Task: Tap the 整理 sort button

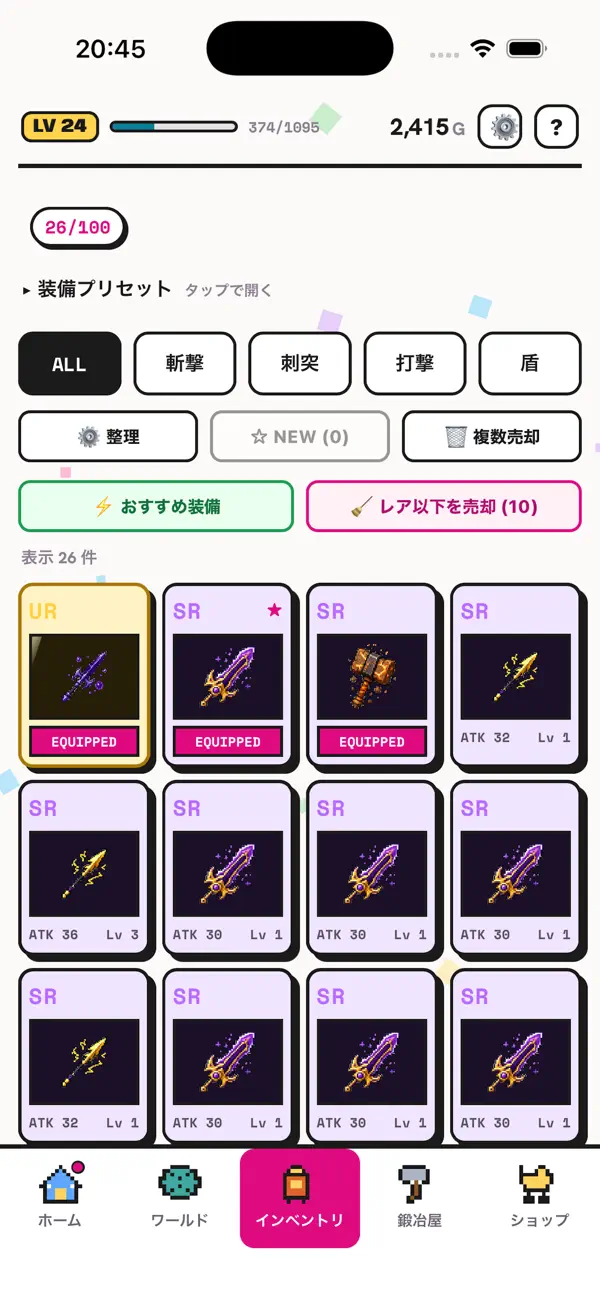Action: [x=108, y=437]
